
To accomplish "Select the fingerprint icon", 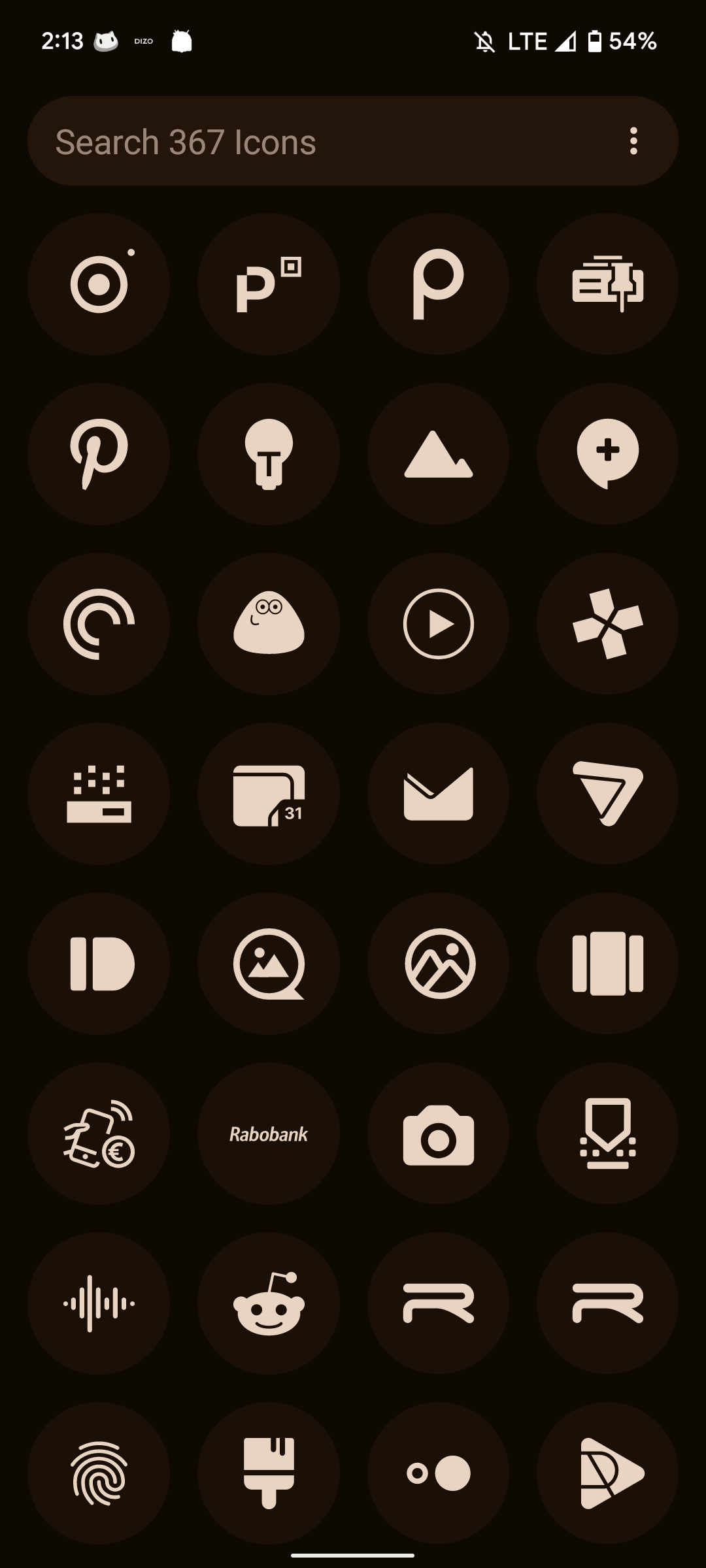I will tap(99, 1473).
